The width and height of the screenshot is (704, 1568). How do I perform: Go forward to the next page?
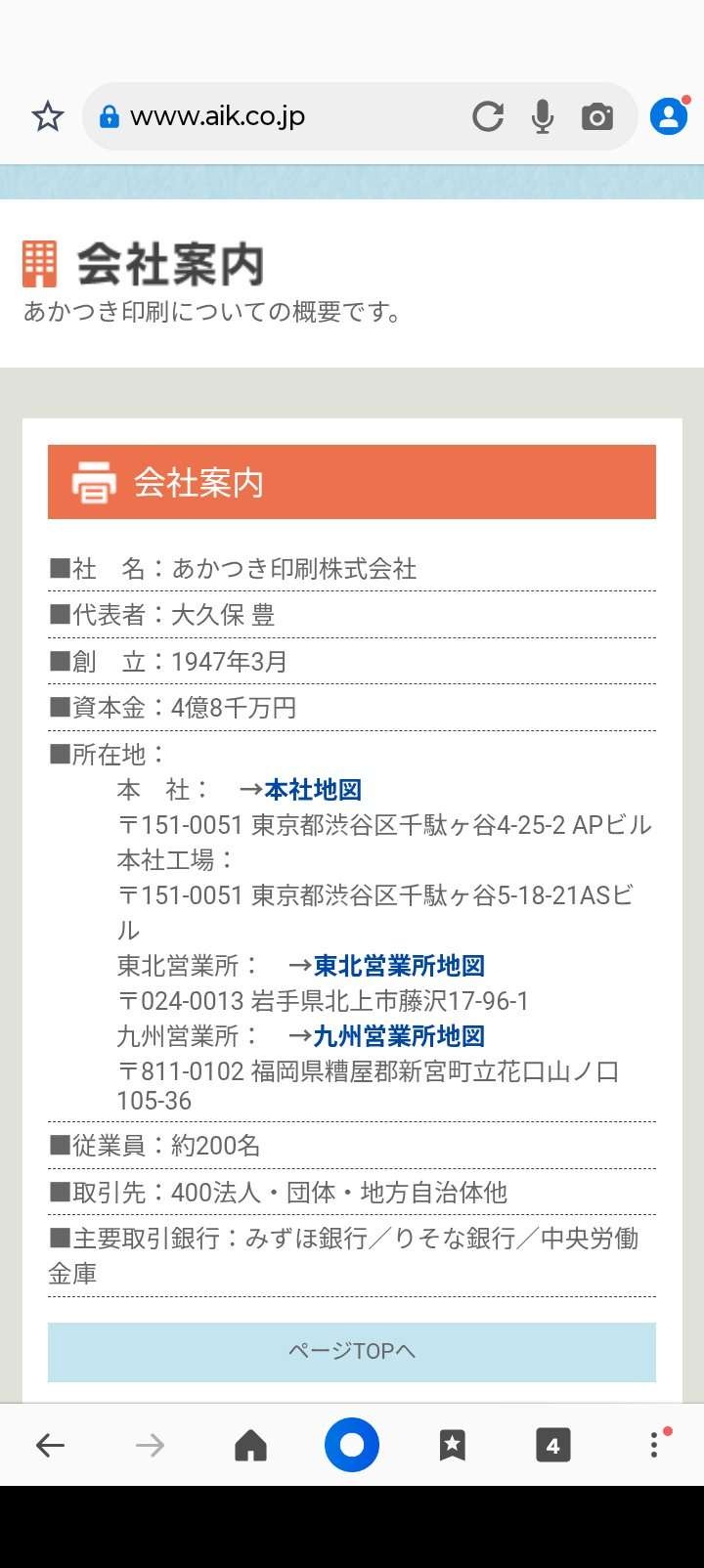point(150,1445)
